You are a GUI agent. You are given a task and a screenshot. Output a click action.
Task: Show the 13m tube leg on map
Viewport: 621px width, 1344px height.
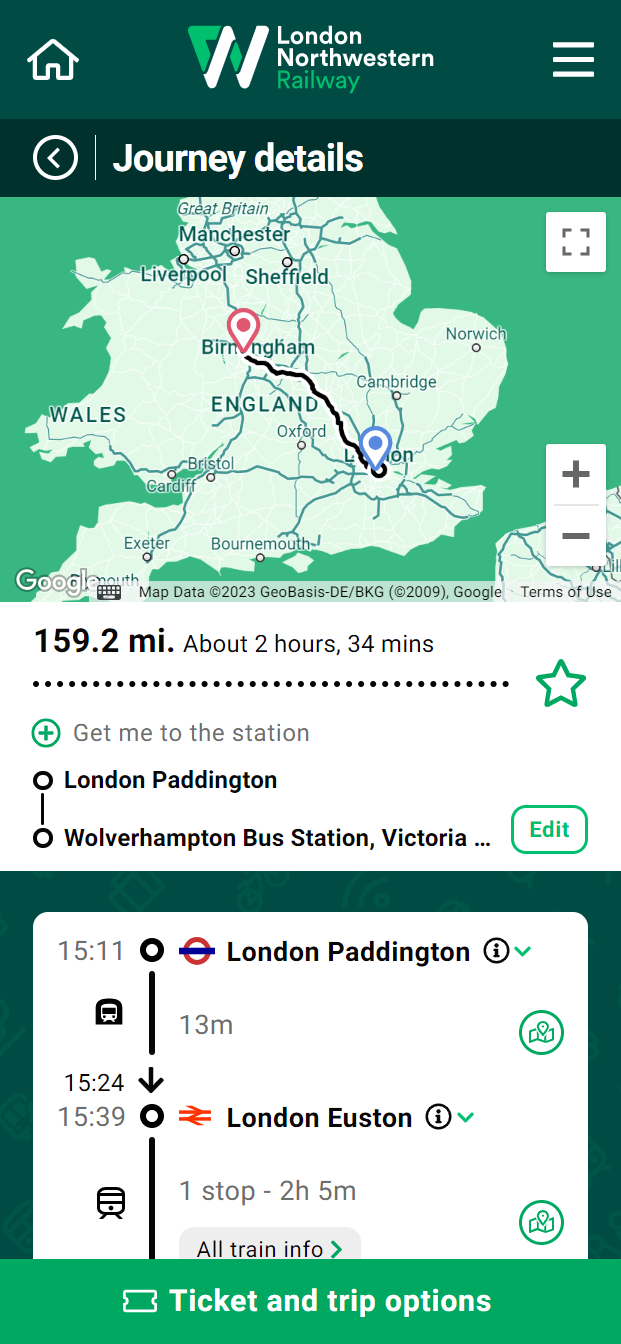(542, 1032)
